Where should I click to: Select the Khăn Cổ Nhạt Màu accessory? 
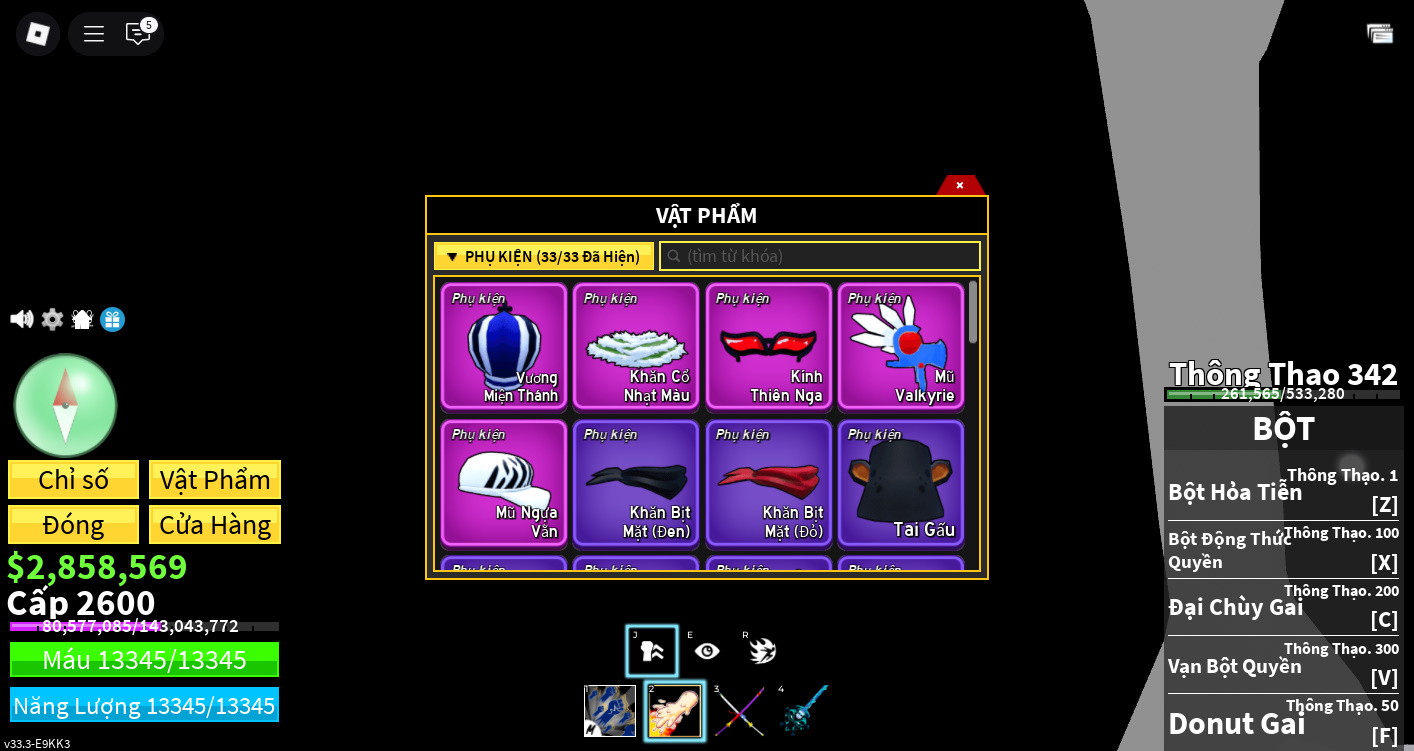636,346
